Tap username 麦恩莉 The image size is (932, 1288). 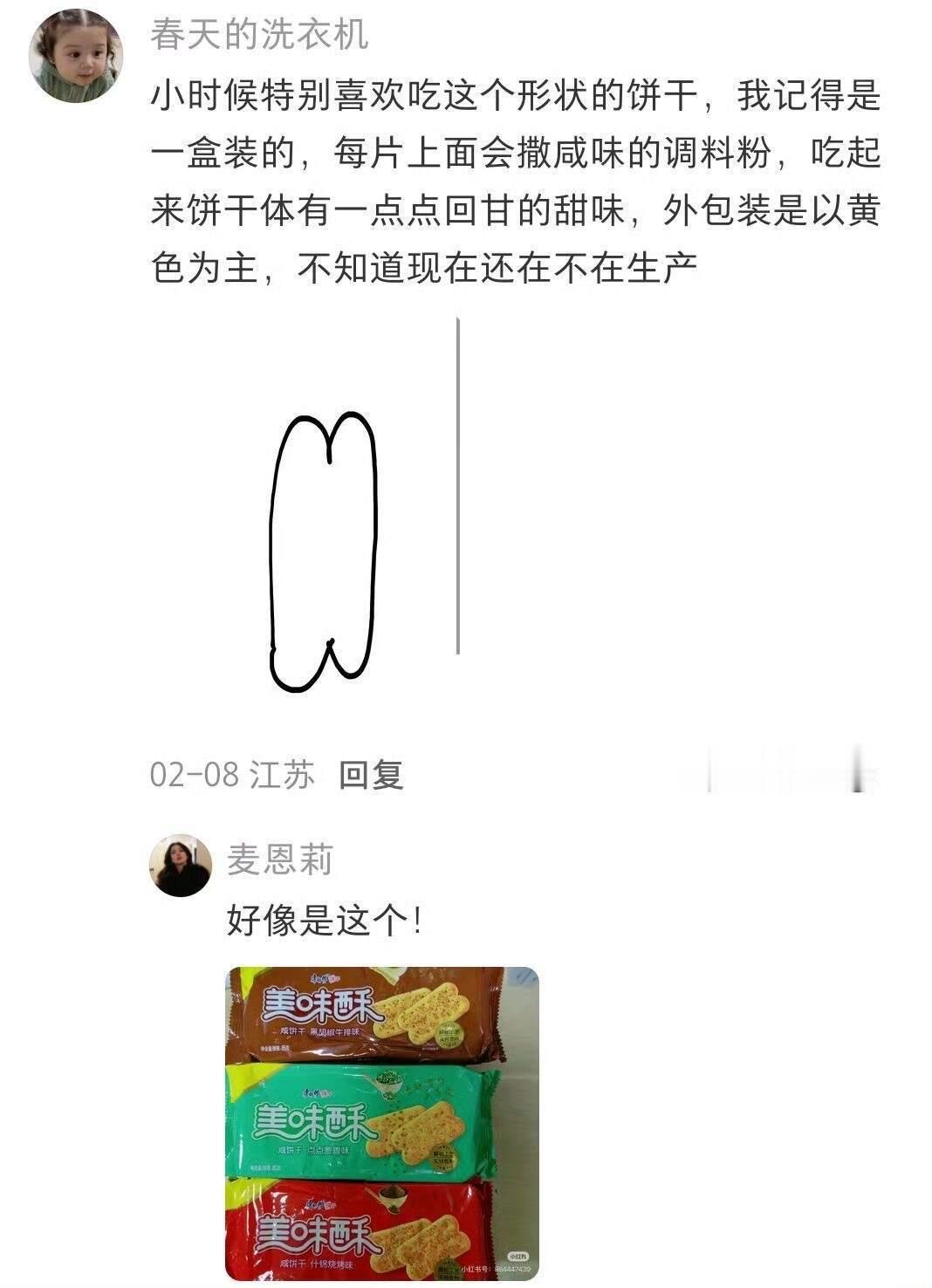280,860
